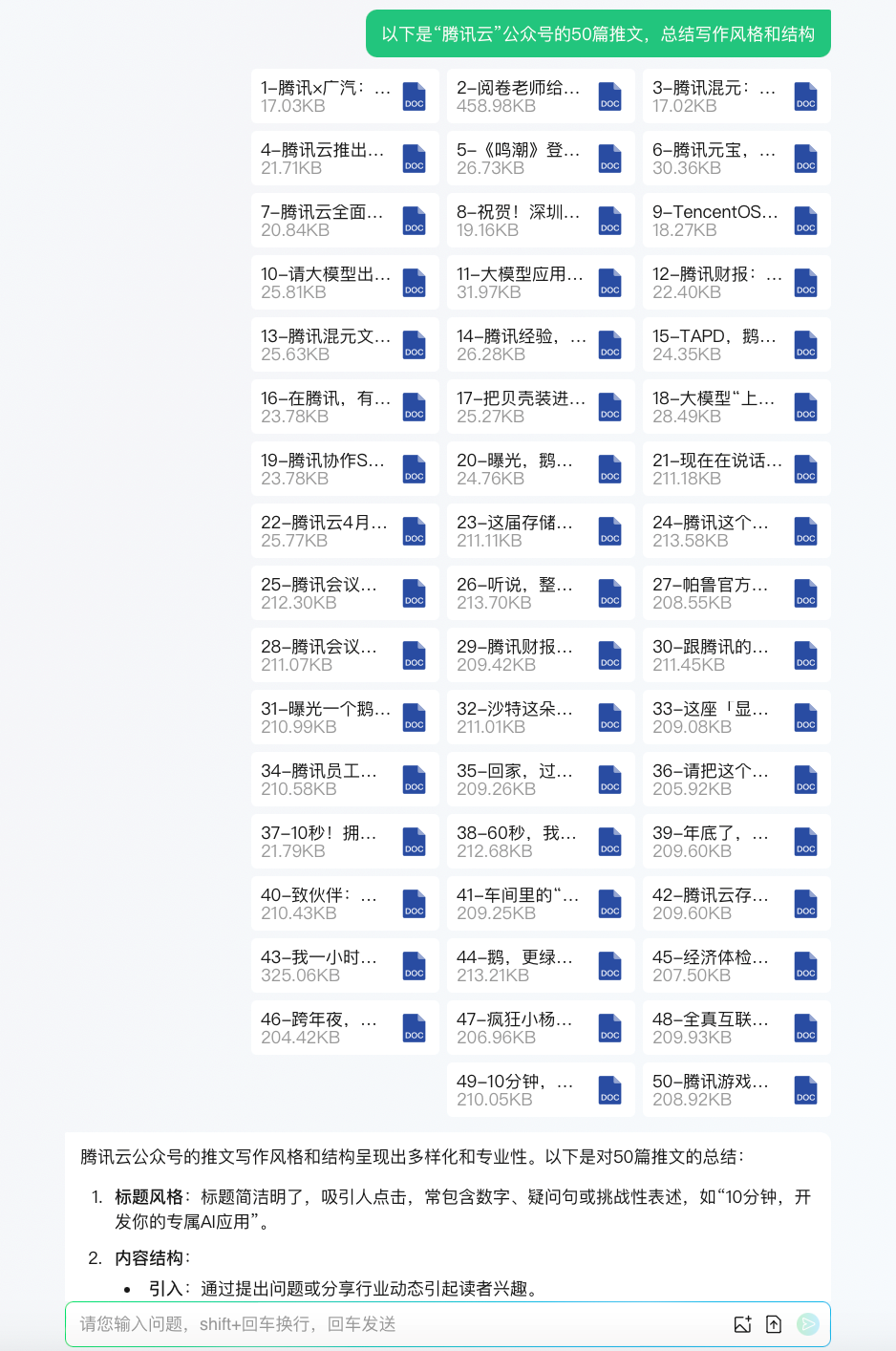Select the file "38-60秒，我"
This screenshot has width=896, height=1351.
pyautogui.click(x=541, y=841)
